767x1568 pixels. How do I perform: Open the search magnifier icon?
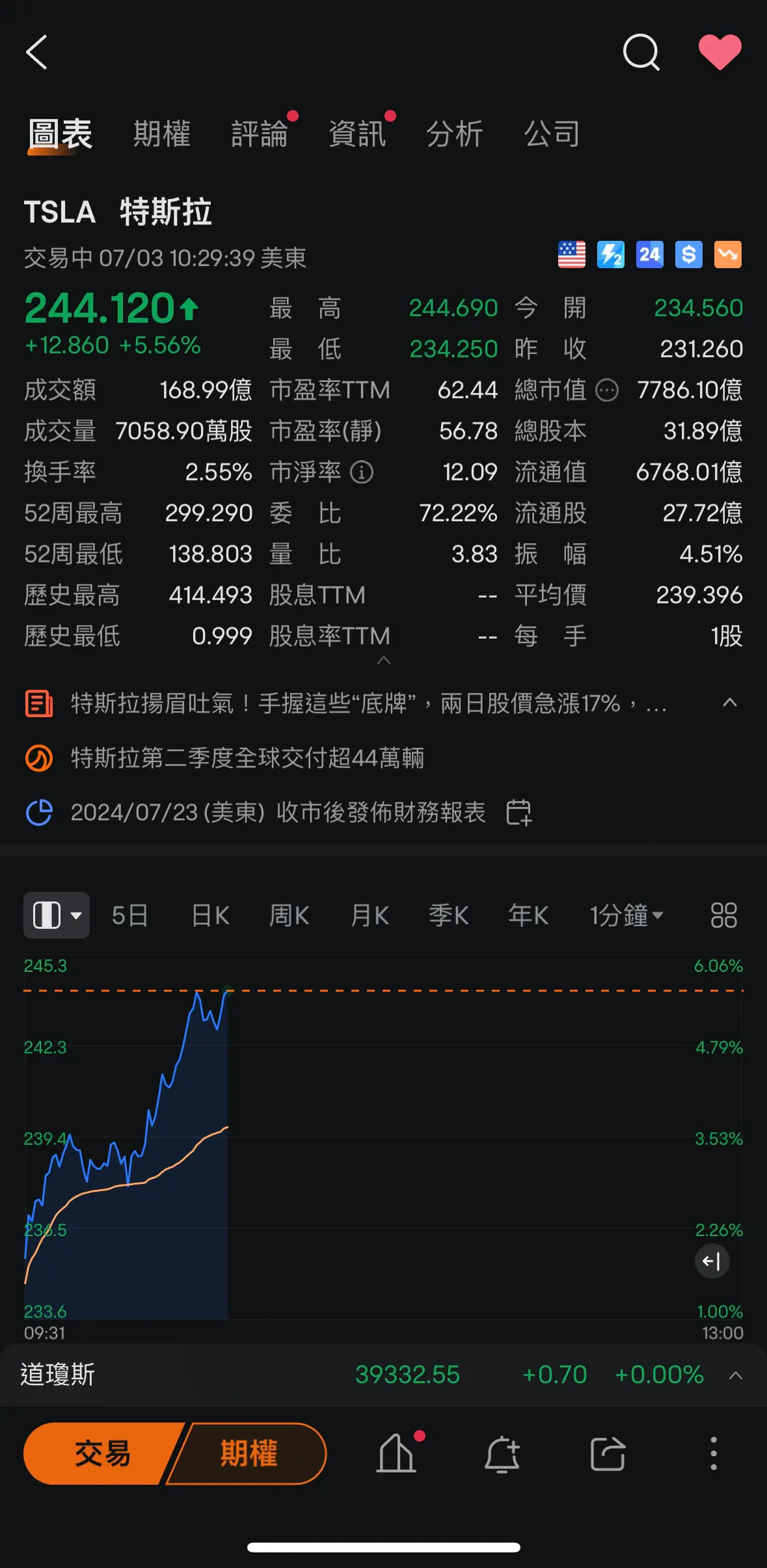click(641, 52)
